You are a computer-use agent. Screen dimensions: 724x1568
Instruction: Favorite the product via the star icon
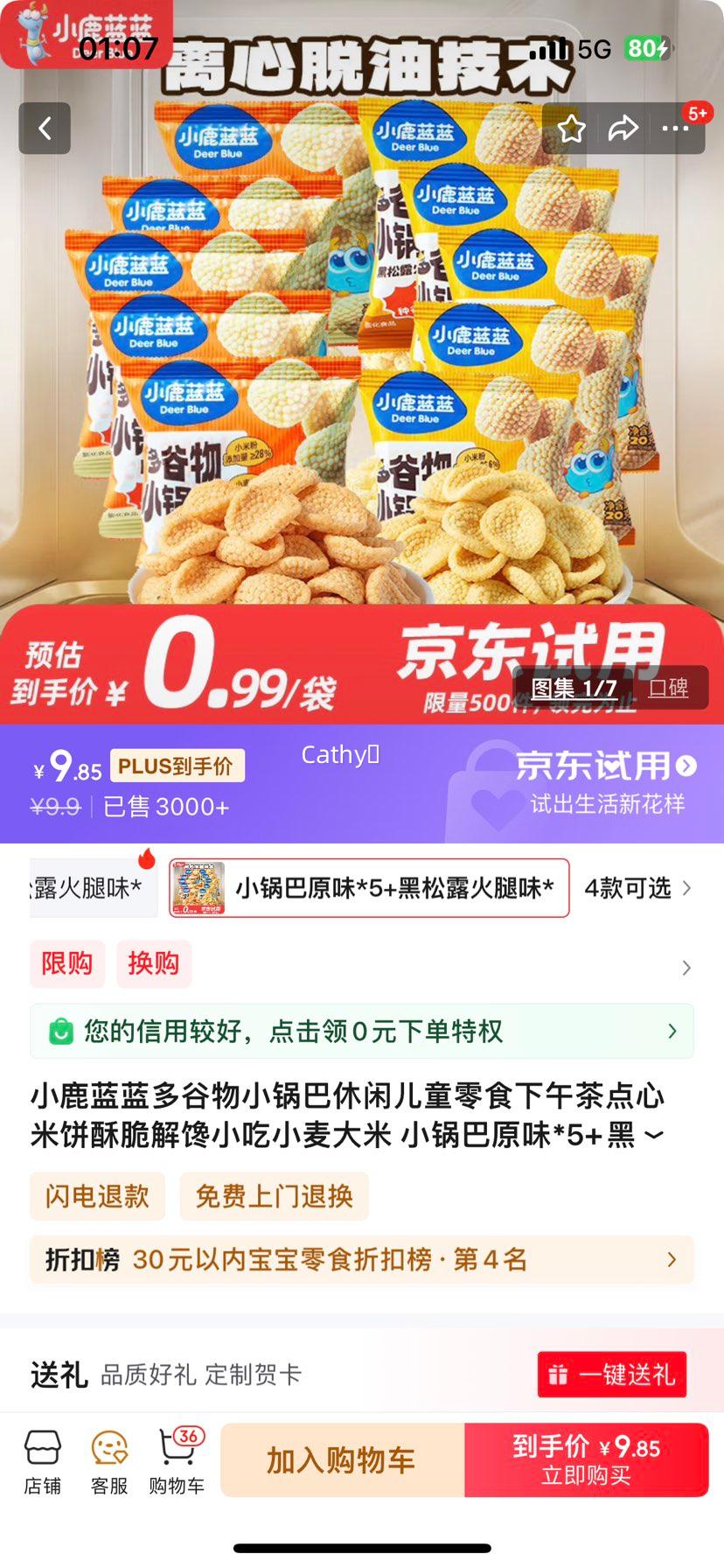pyautogui.click(x=573, y=128)
